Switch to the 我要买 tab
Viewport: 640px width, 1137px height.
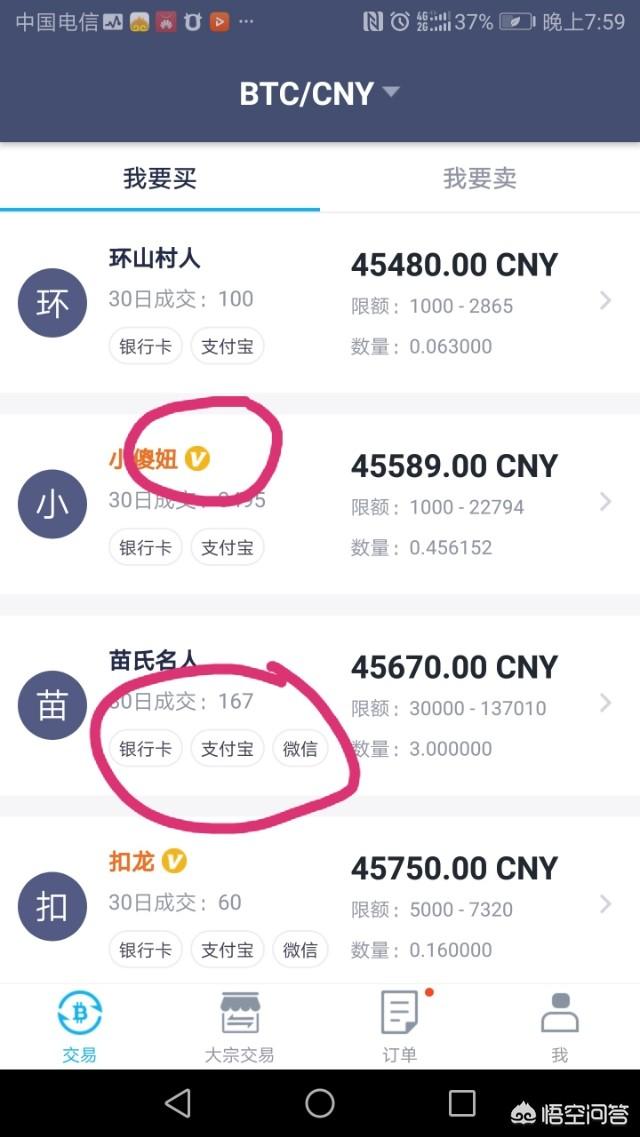click(160, 179)
